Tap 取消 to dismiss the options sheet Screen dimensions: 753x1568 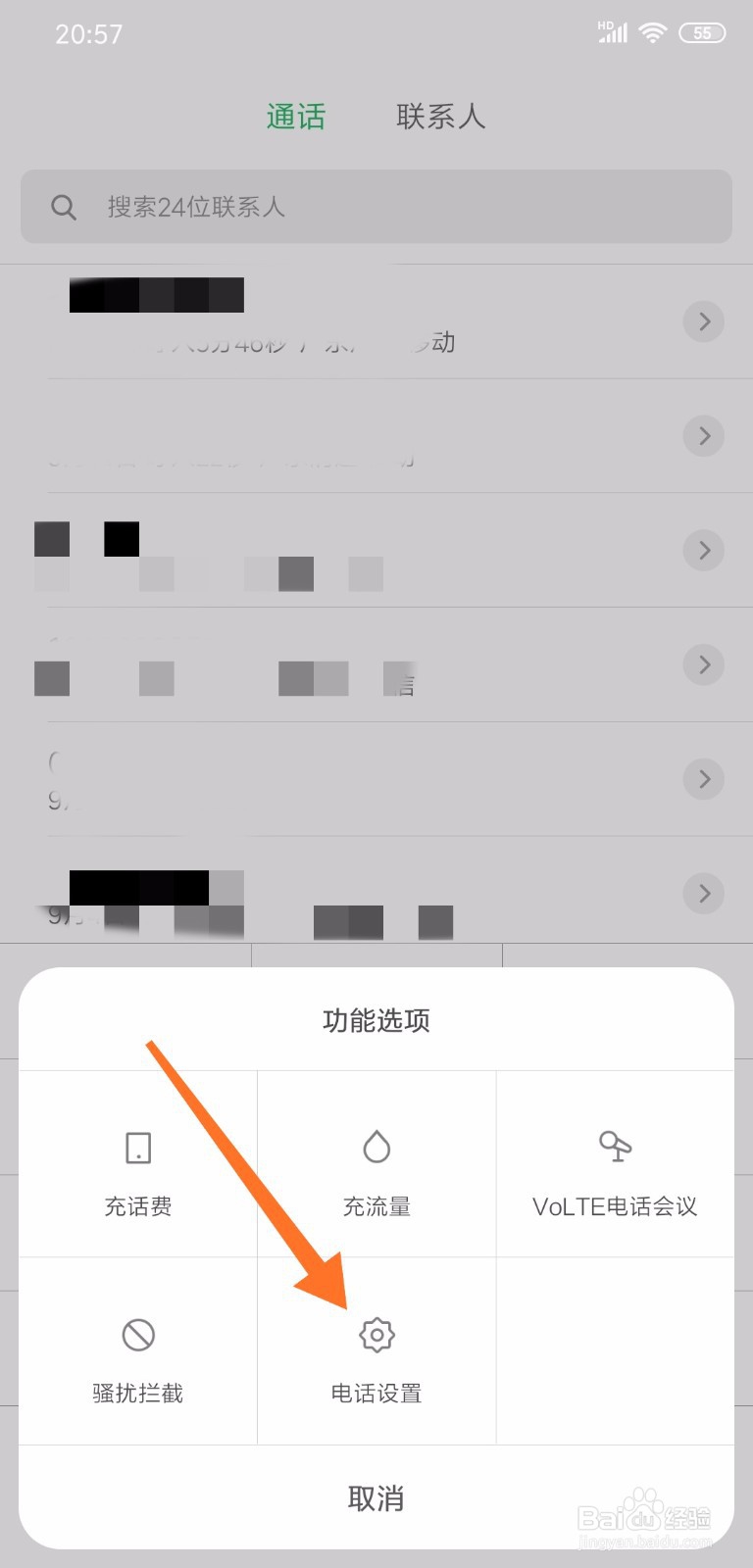tap(376, 1497)
